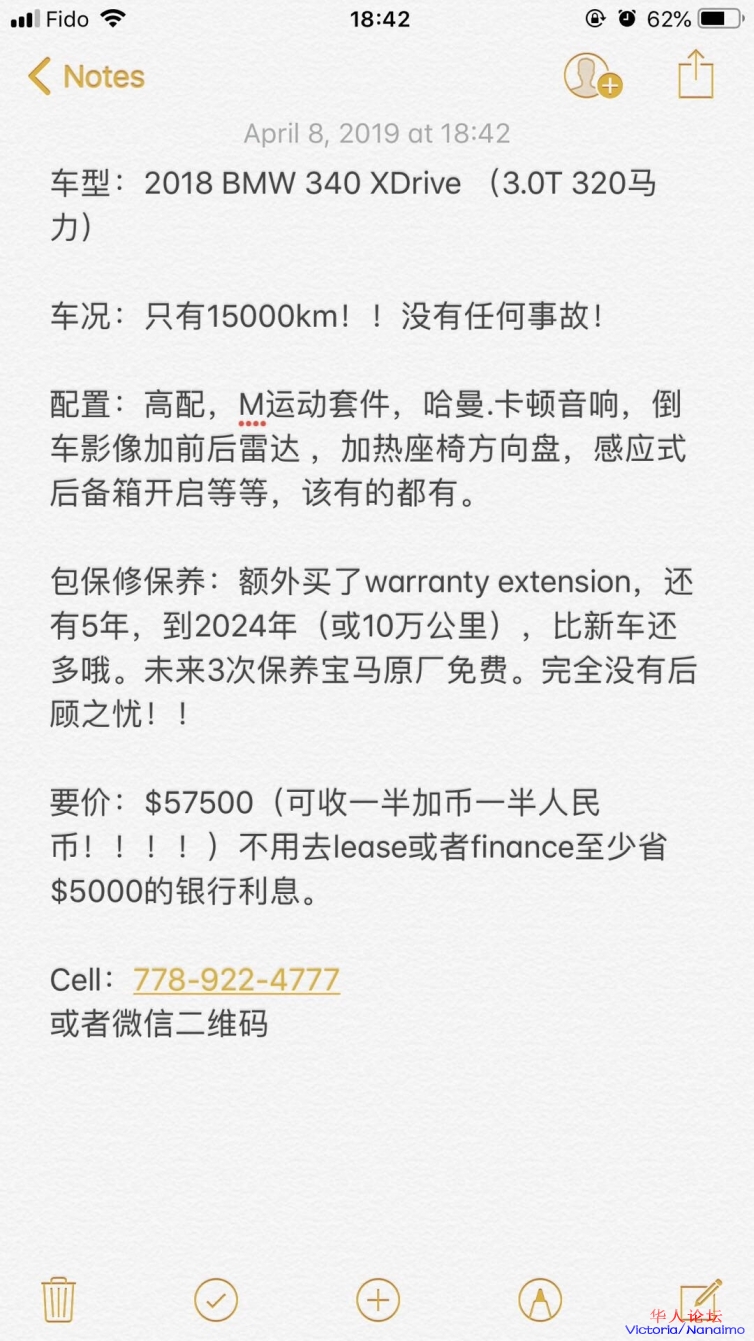Add a checklist to the note
The image size is (754, 1341).
[216, 1299]
